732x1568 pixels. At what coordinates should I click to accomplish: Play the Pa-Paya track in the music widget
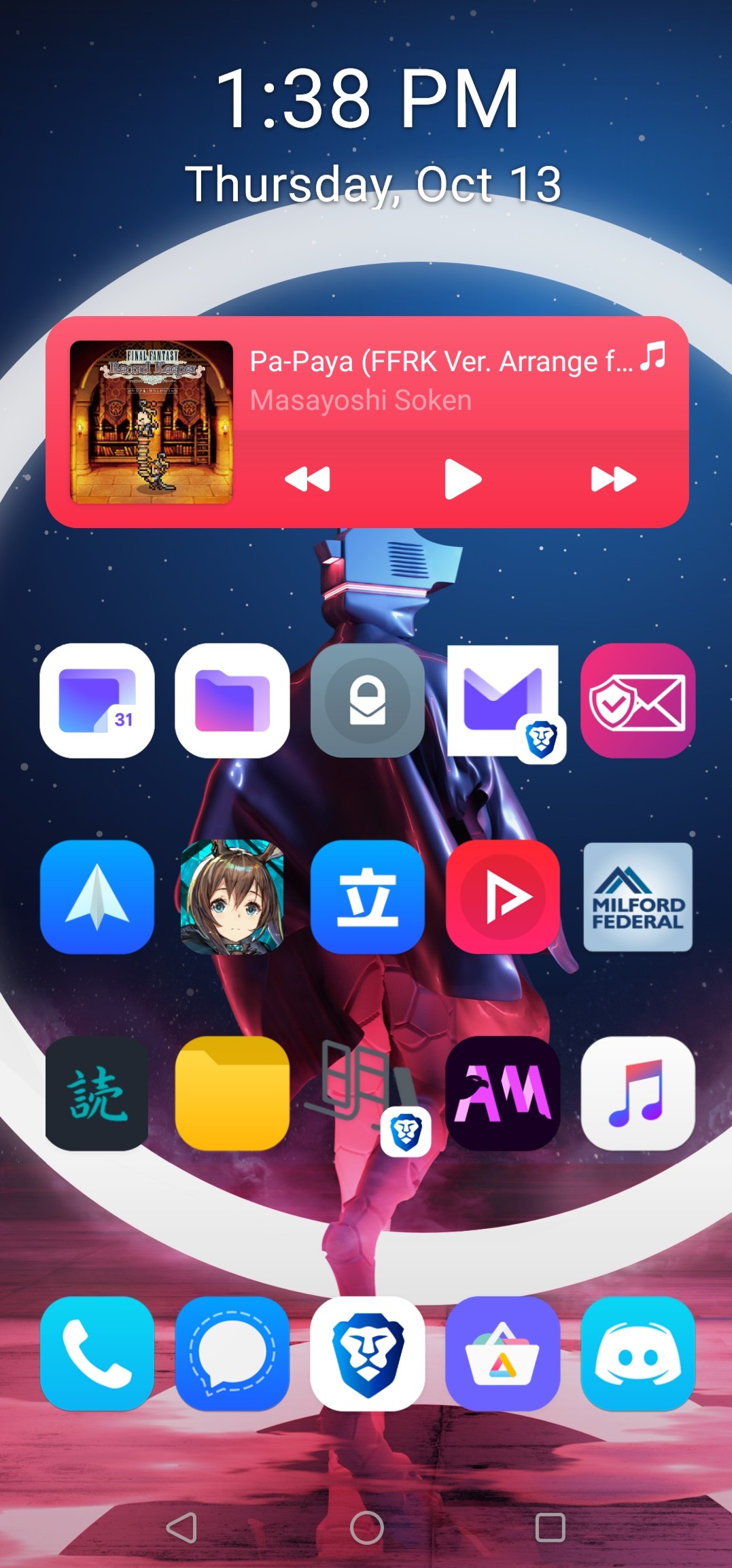pos(463,479)
